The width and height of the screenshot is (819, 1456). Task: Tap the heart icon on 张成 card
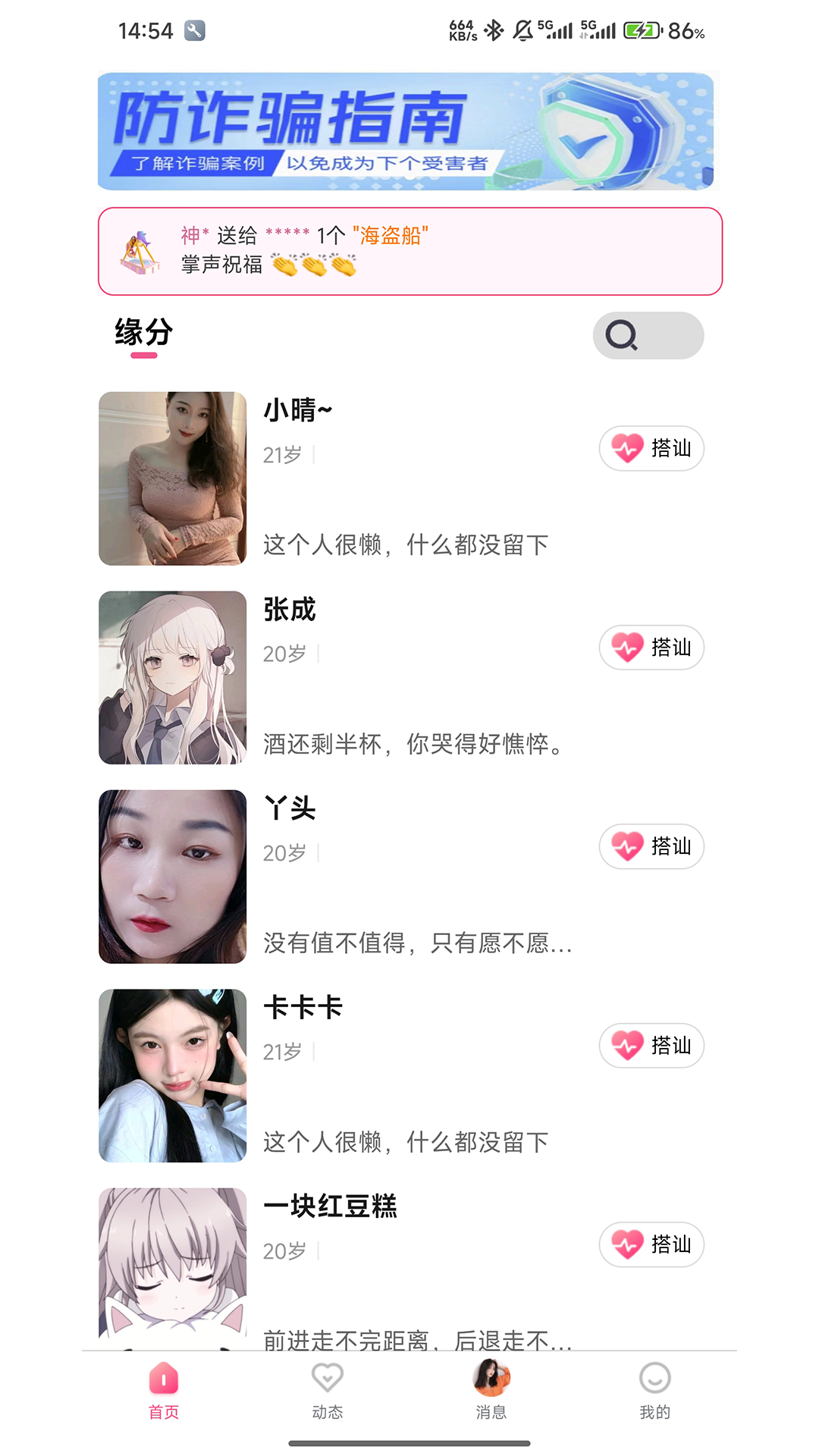pyautogui.click(x=628, y=648)
